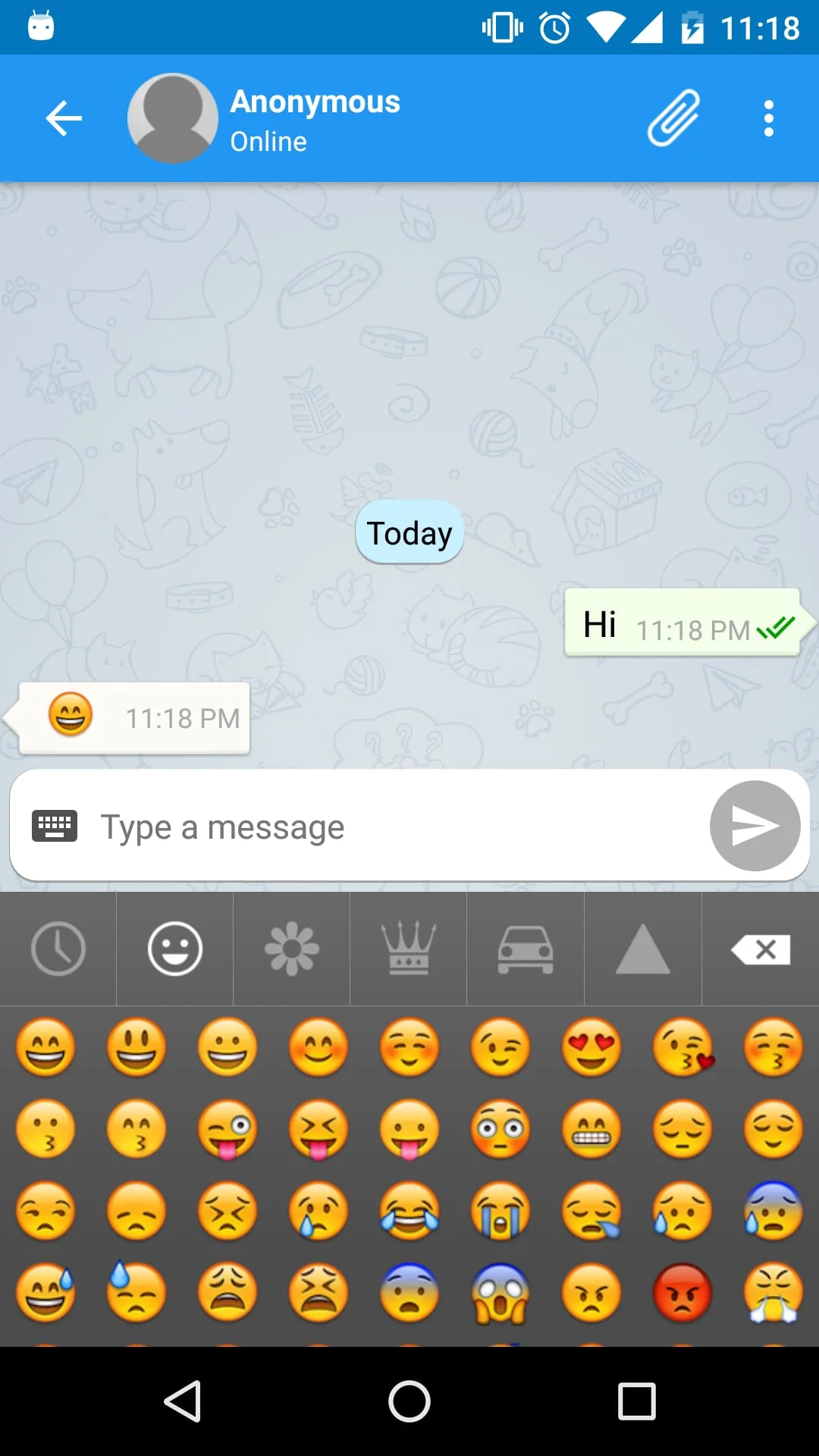The width and height of the screenshot is (819, 1456).
Task: Tap the Type a message field
Action: click(x=303, y=826)
